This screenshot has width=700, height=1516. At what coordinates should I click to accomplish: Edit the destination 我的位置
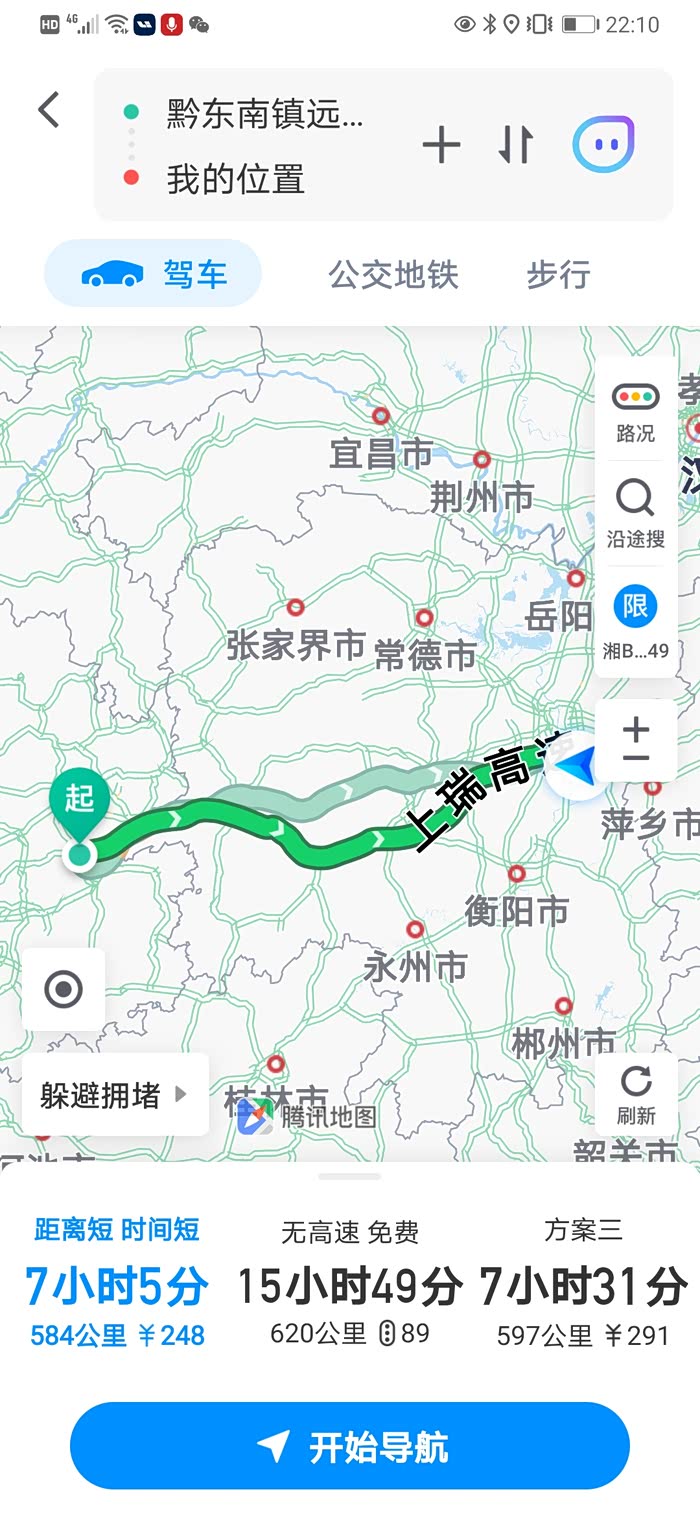(236, 180)
